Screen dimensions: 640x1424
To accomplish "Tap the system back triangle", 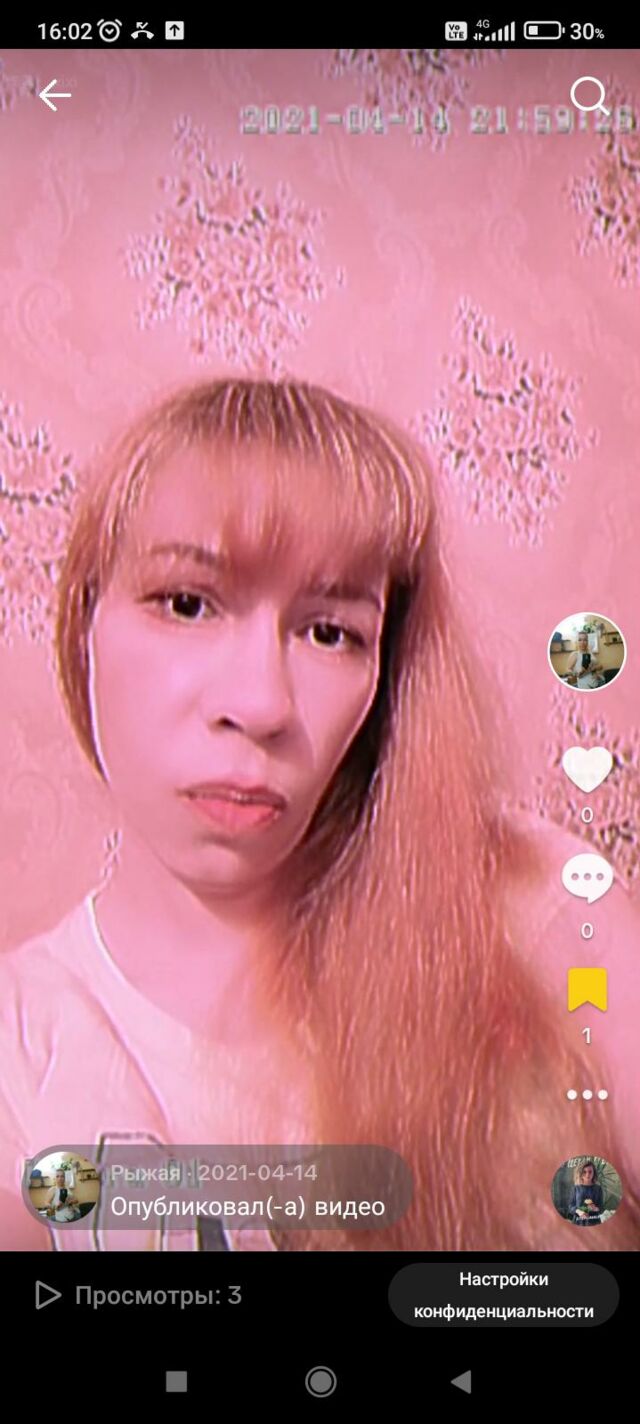I will [x=460, y=1381].
